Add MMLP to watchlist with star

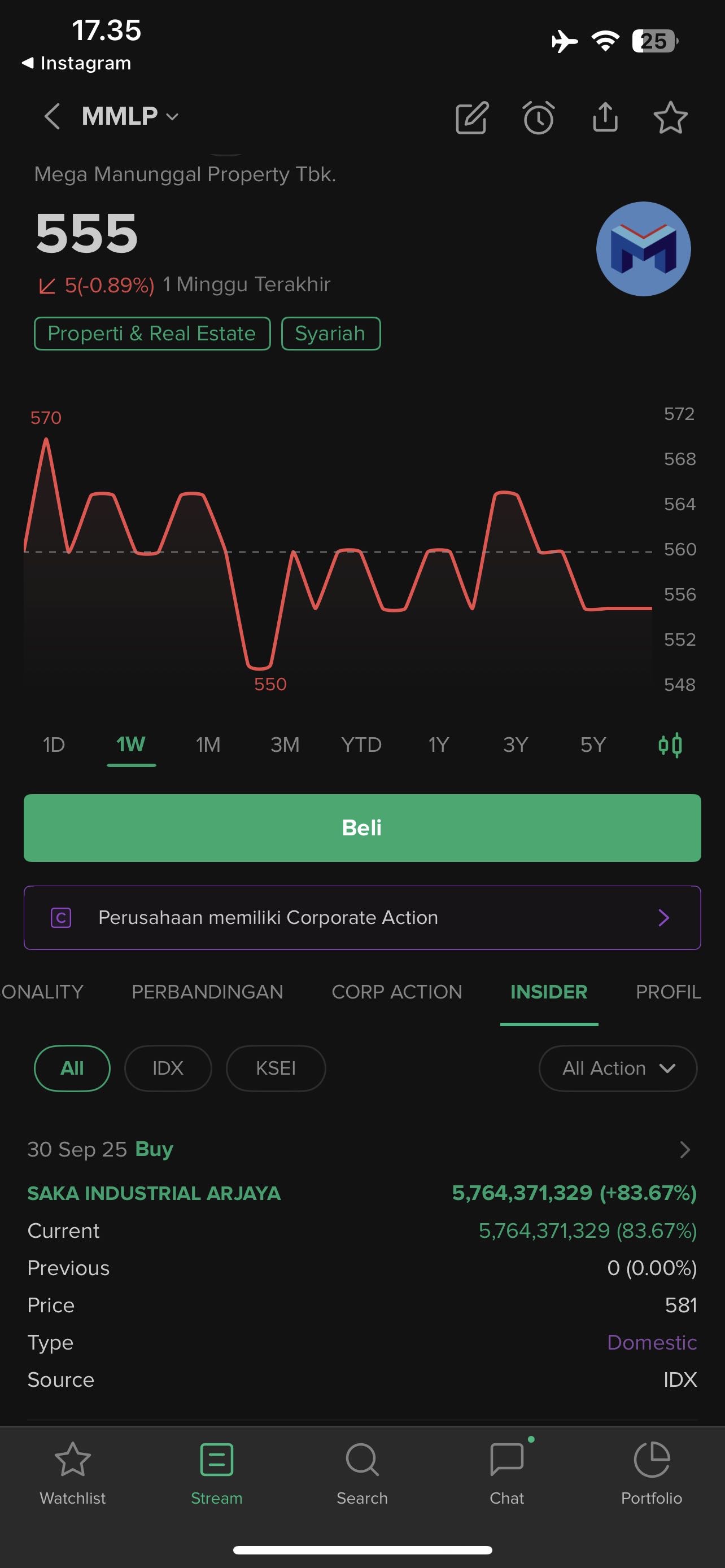pyautogui.click(x=670, y=117)
